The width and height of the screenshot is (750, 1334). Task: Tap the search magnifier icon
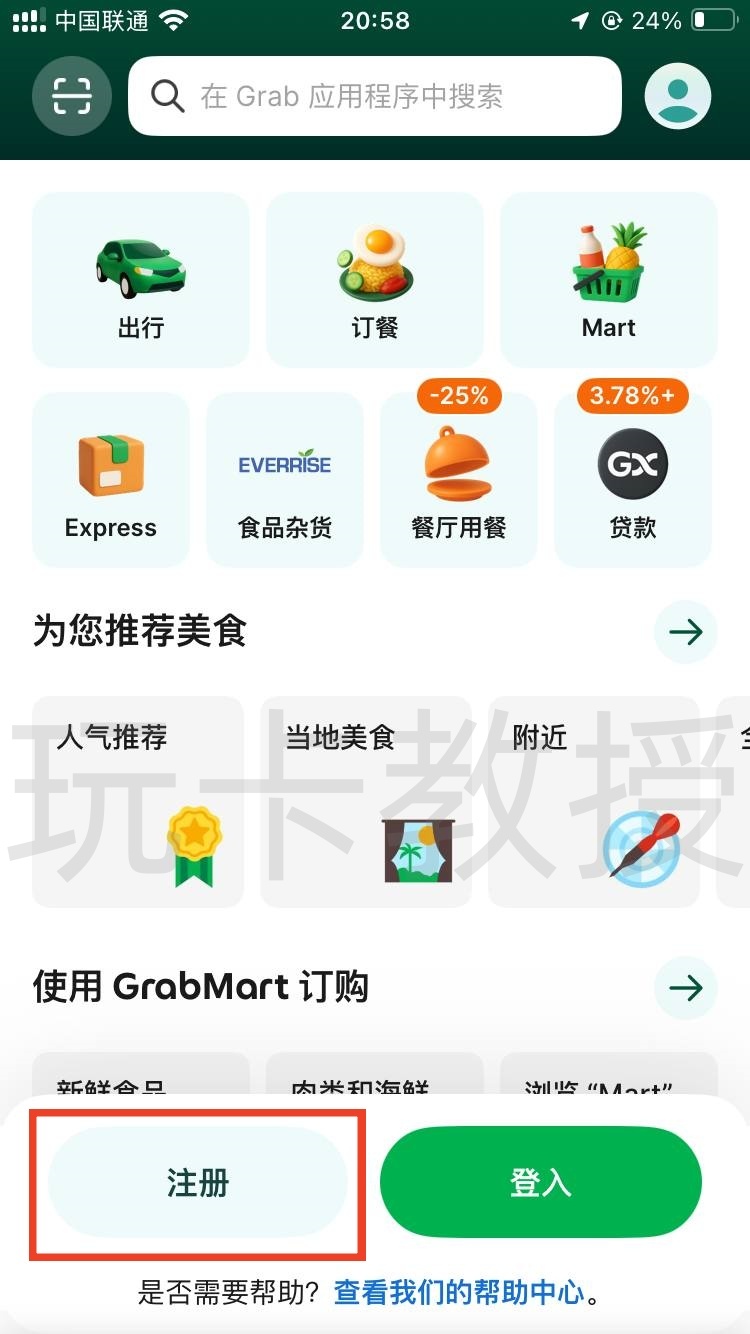pos(167,95)
